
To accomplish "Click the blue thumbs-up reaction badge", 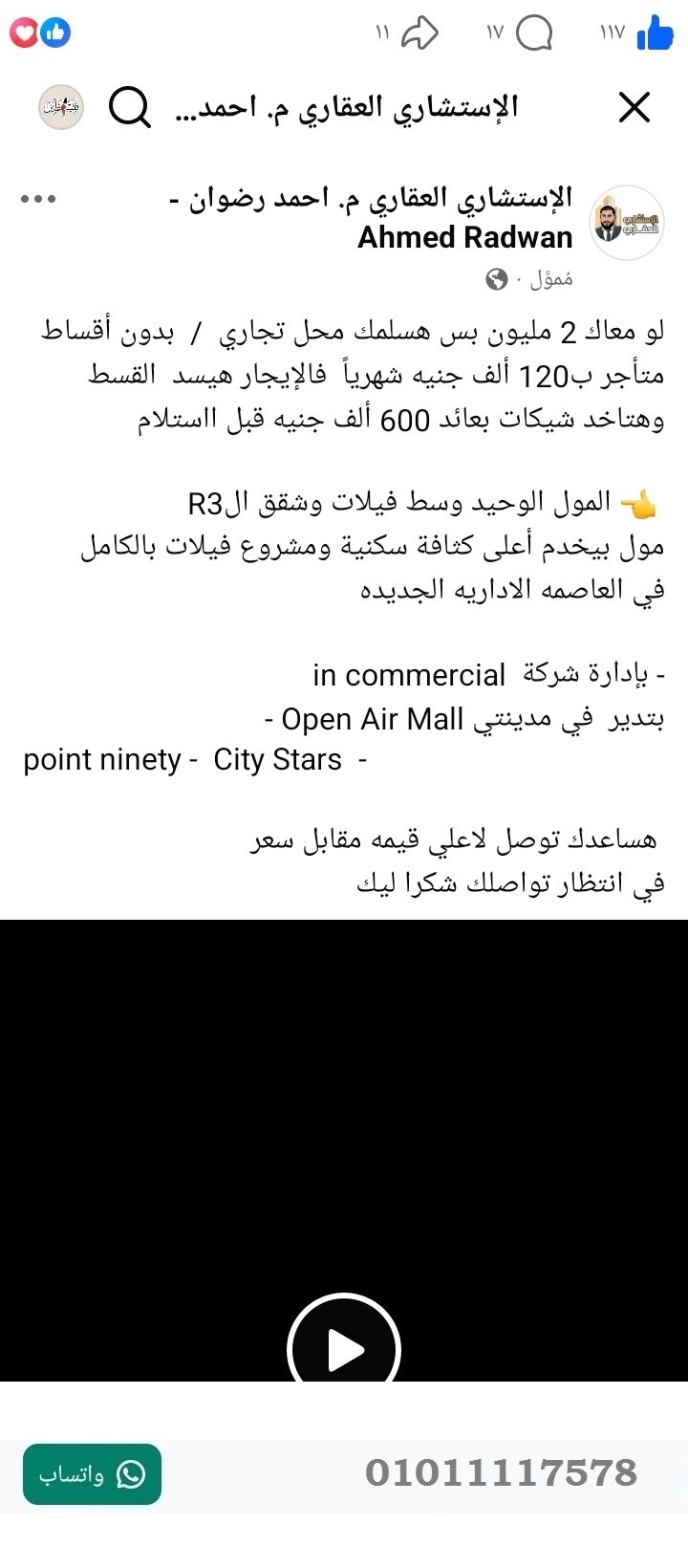I will tap(54, 32).
